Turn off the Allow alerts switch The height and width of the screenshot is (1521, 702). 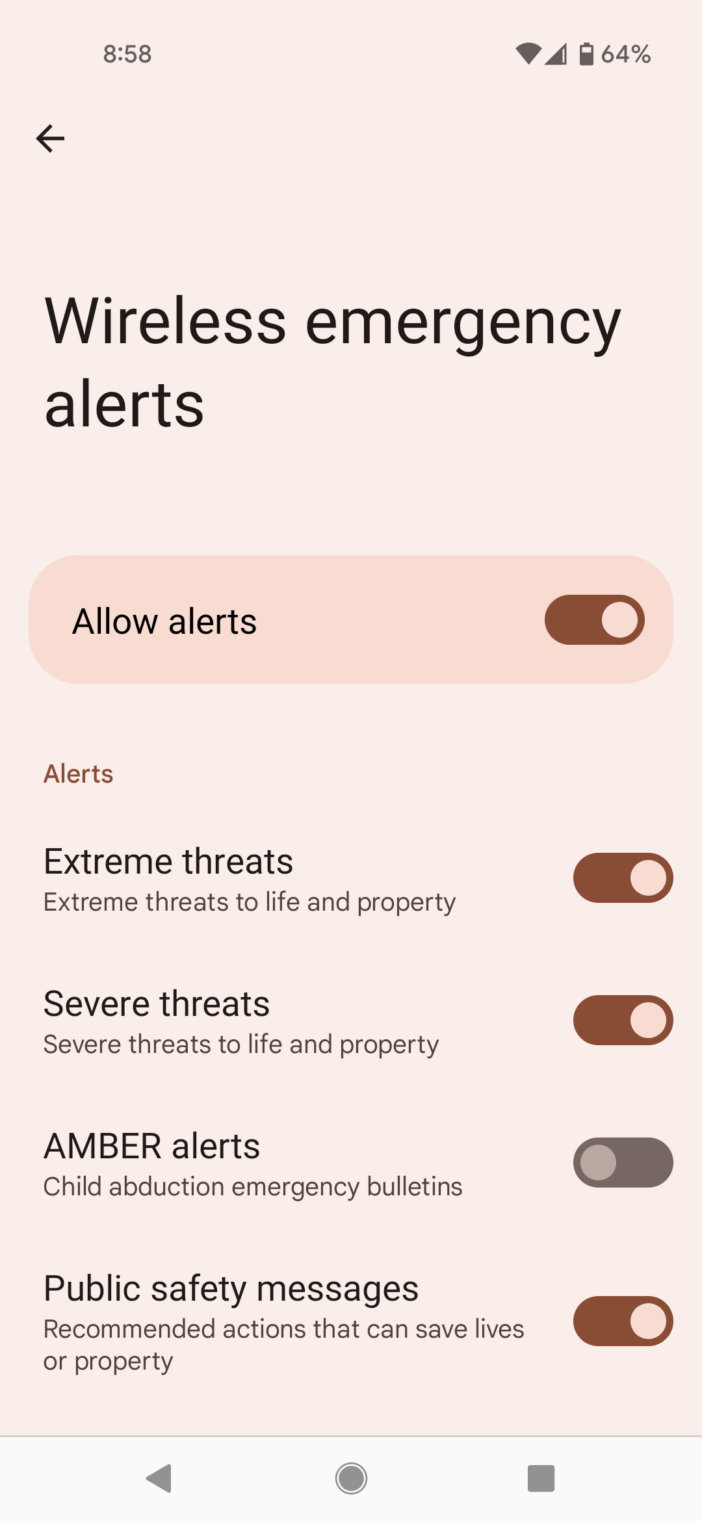pos(594,620)
